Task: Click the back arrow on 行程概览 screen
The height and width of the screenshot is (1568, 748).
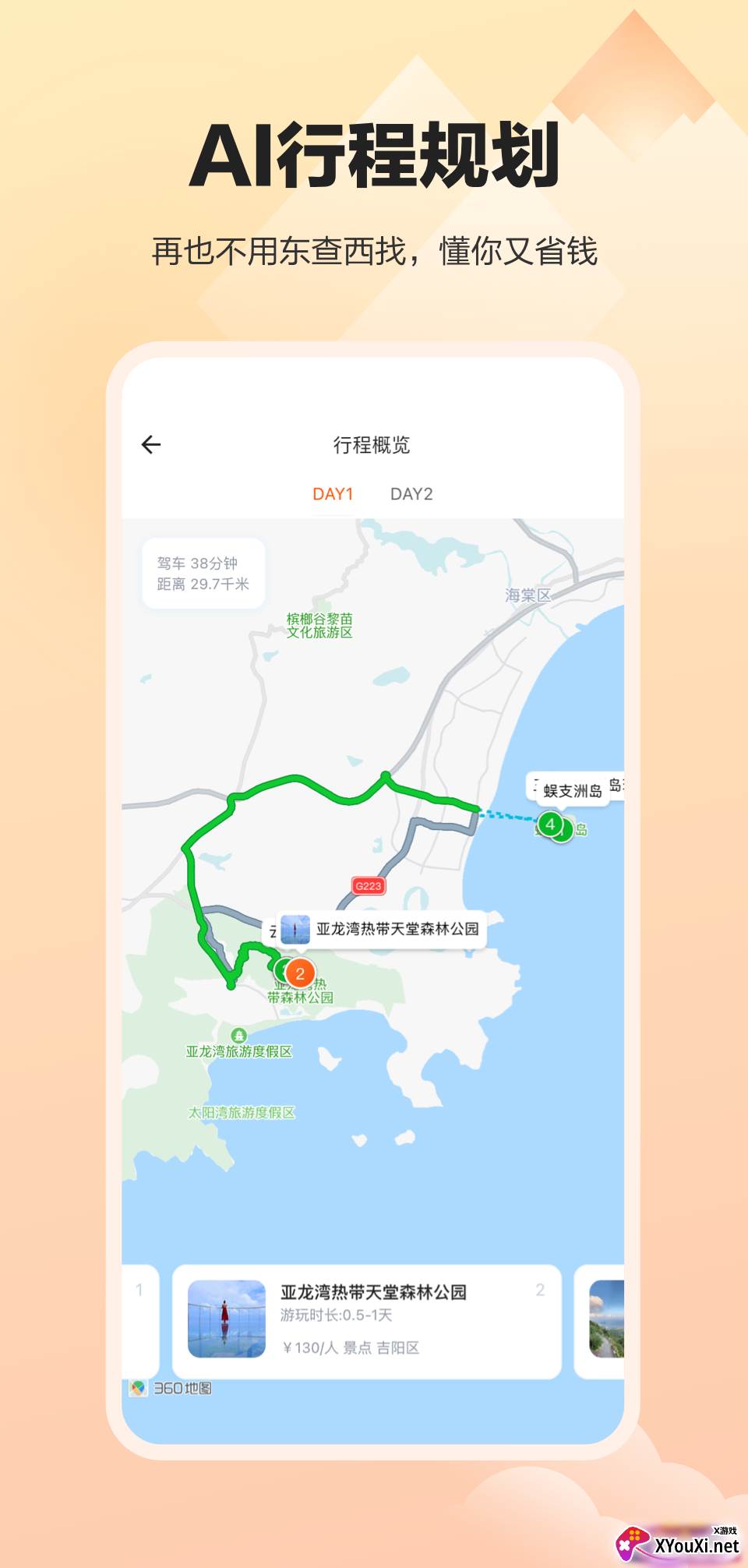Action: [x=153, y=444]
